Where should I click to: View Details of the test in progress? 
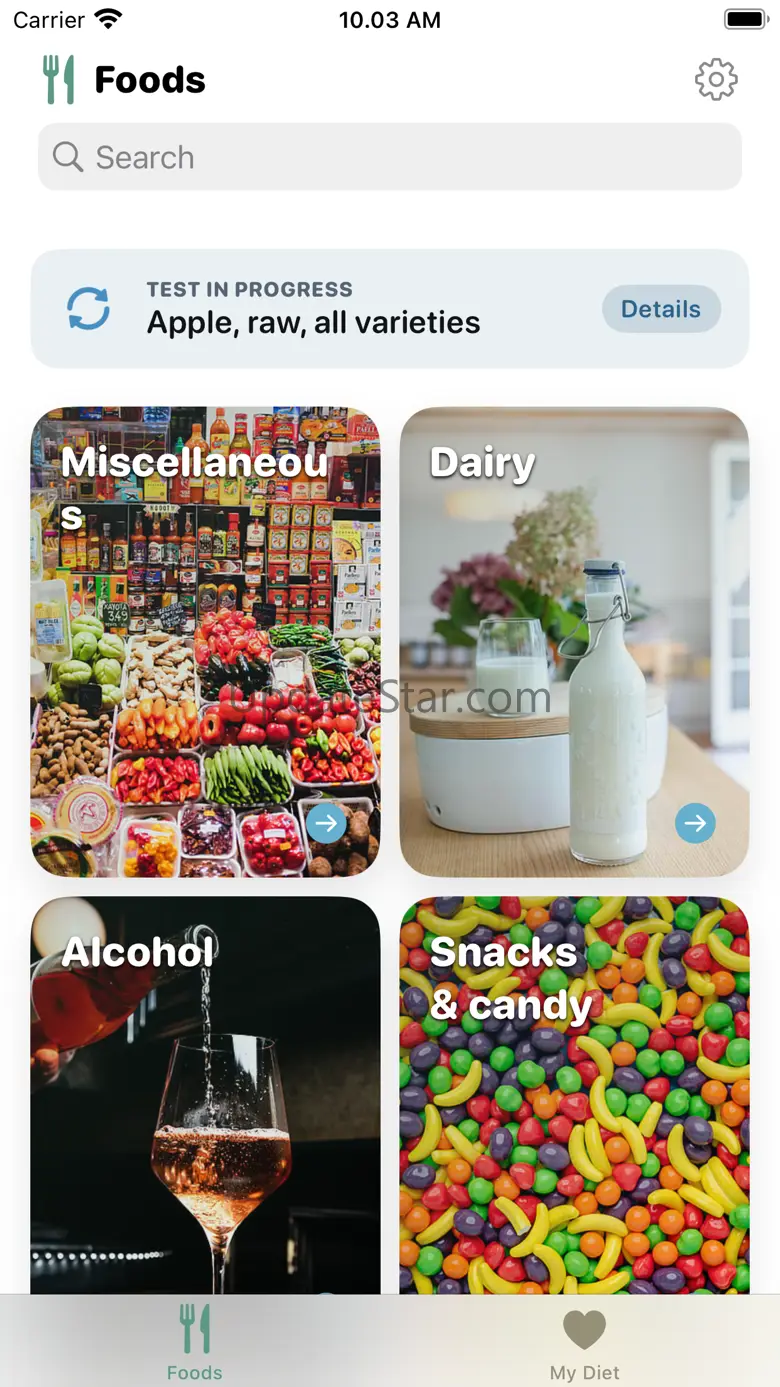pyautogui.click(x=661, y=309)
